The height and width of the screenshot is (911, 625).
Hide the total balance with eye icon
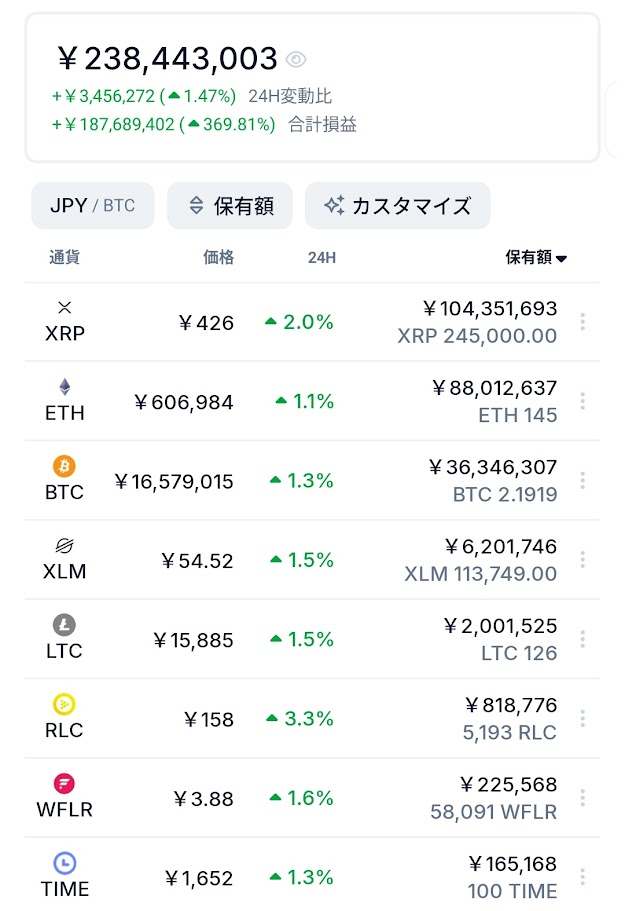296,59
